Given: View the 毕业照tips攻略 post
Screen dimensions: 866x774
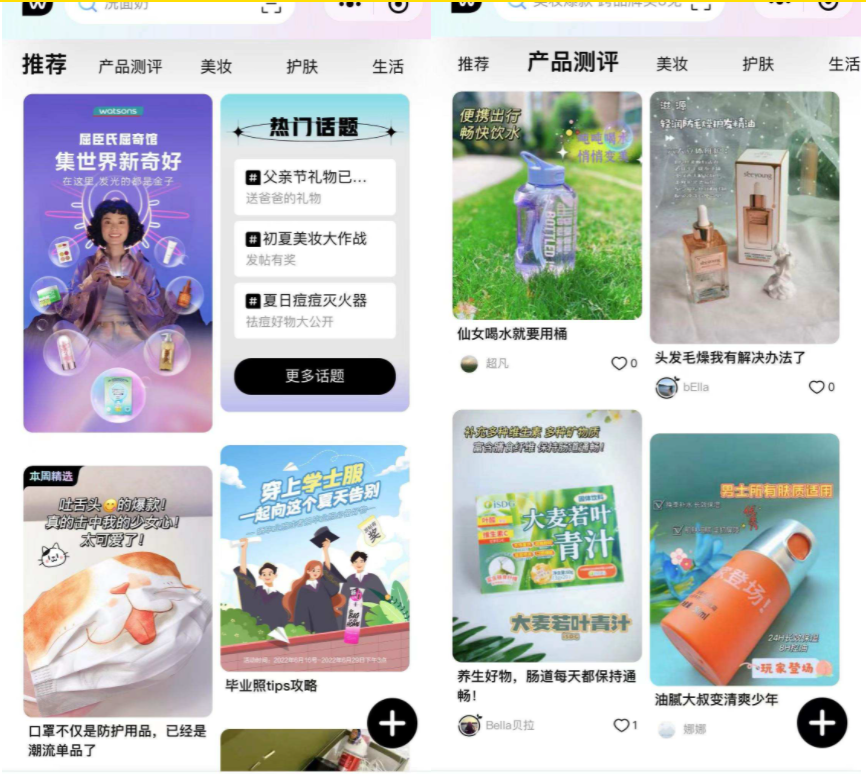Looking at the screenshot, I should [314, 558].
